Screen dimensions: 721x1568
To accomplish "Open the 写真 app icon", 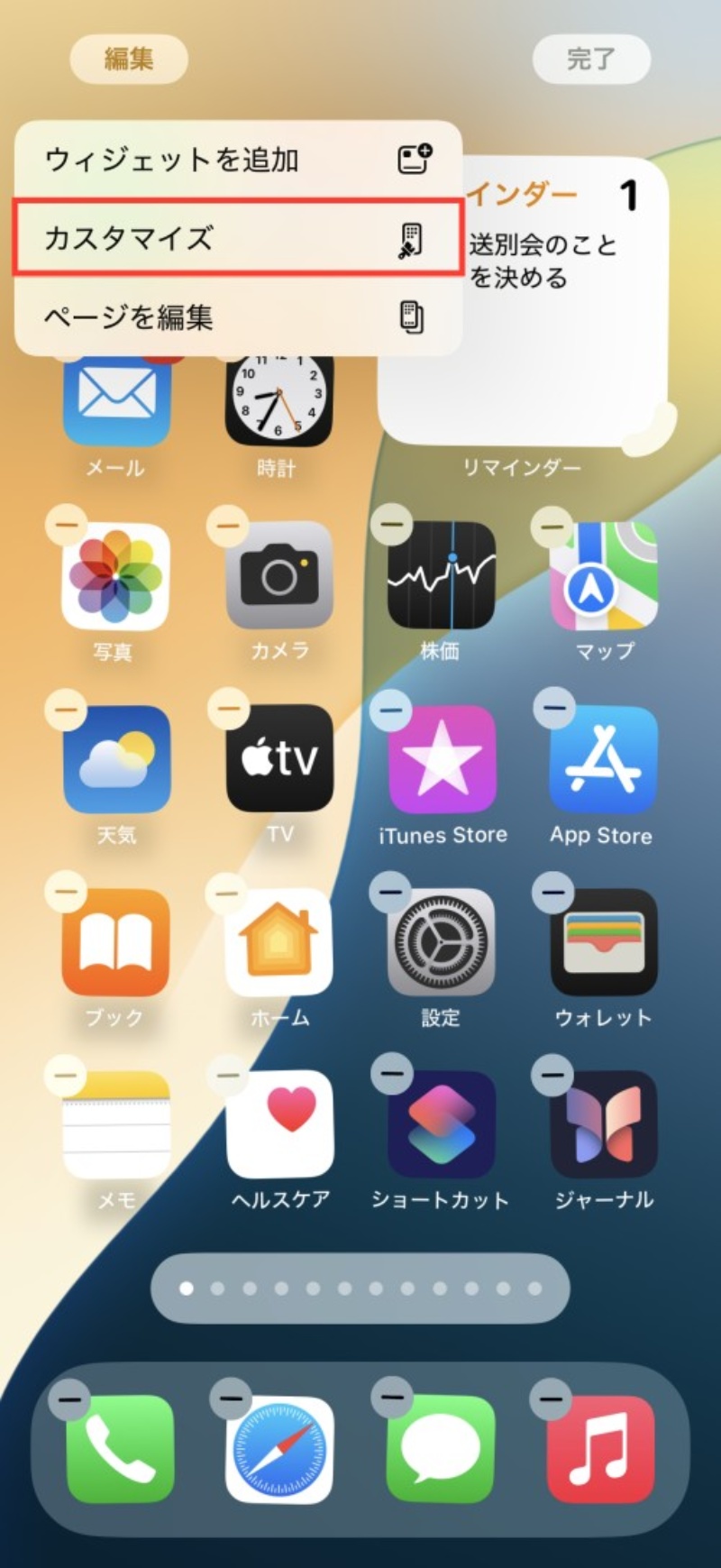I will [115, 577].
